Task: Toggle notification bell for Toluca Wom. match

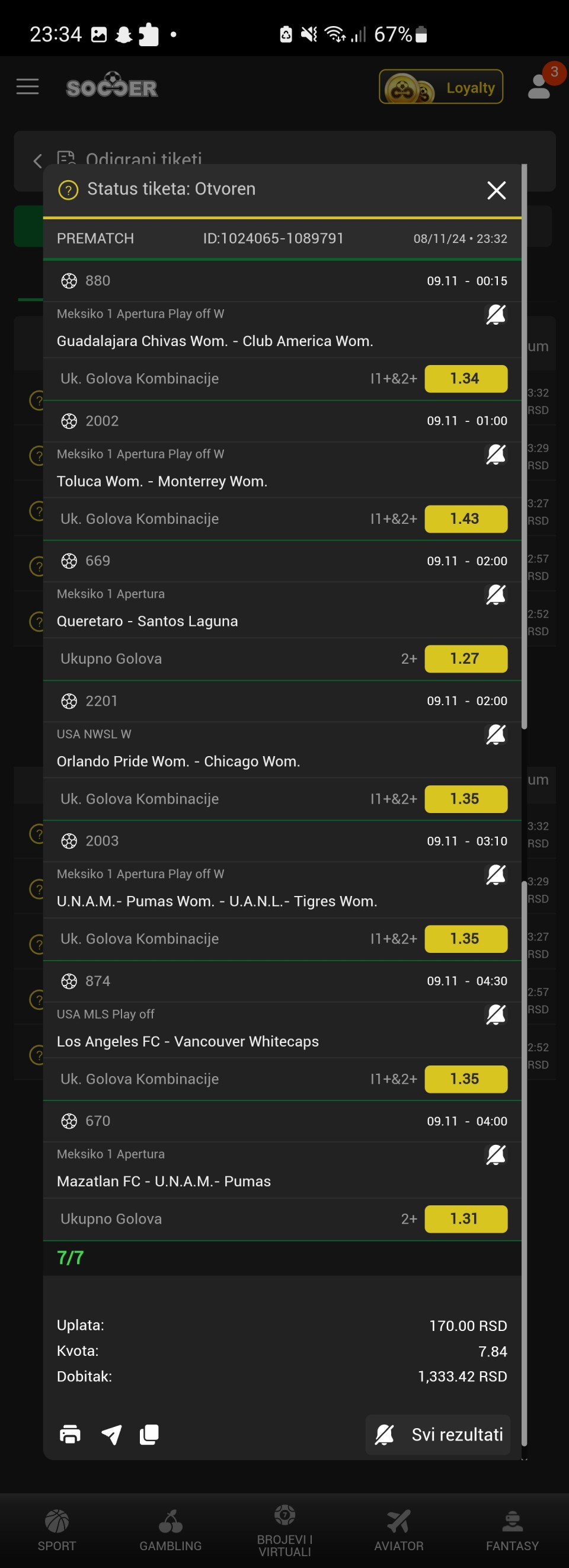Action: (x=496, y=455)
